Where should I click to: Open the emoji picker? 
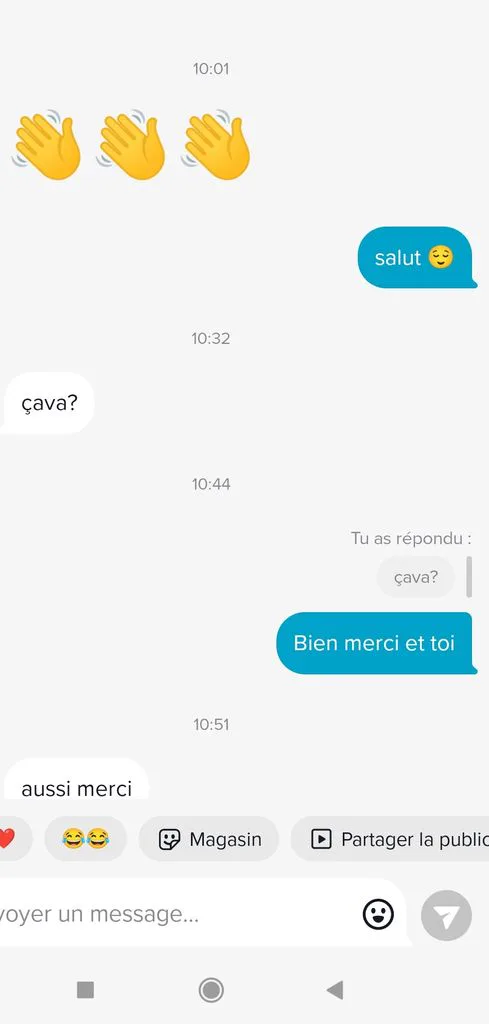(379, 914)
